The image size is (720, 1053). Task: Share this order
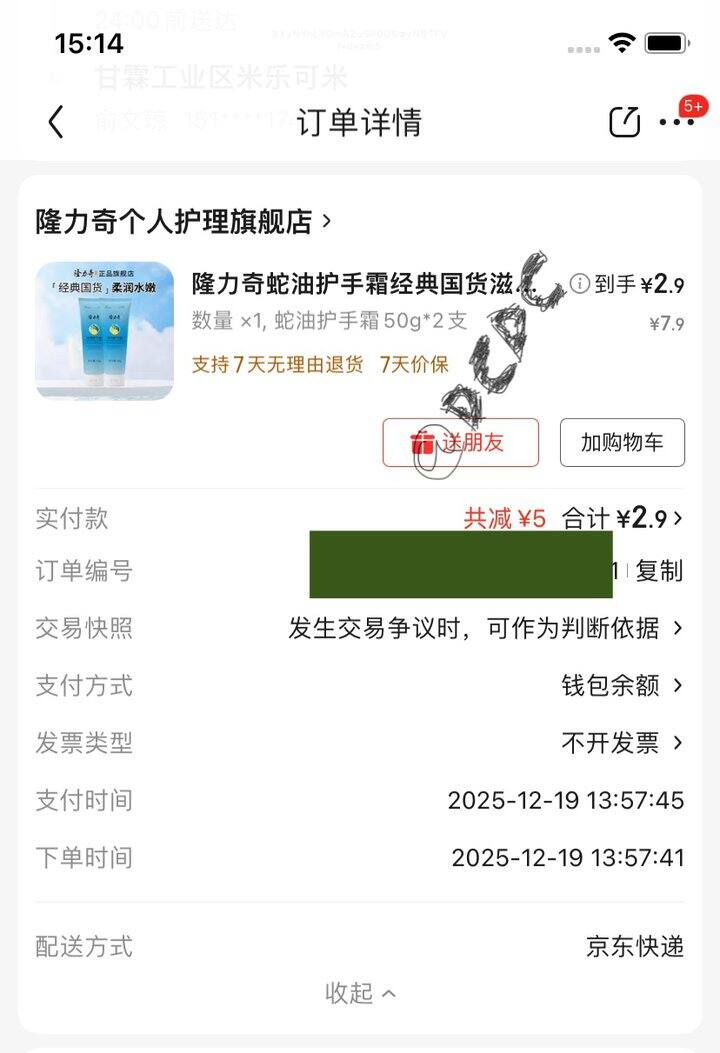[624, 122]
